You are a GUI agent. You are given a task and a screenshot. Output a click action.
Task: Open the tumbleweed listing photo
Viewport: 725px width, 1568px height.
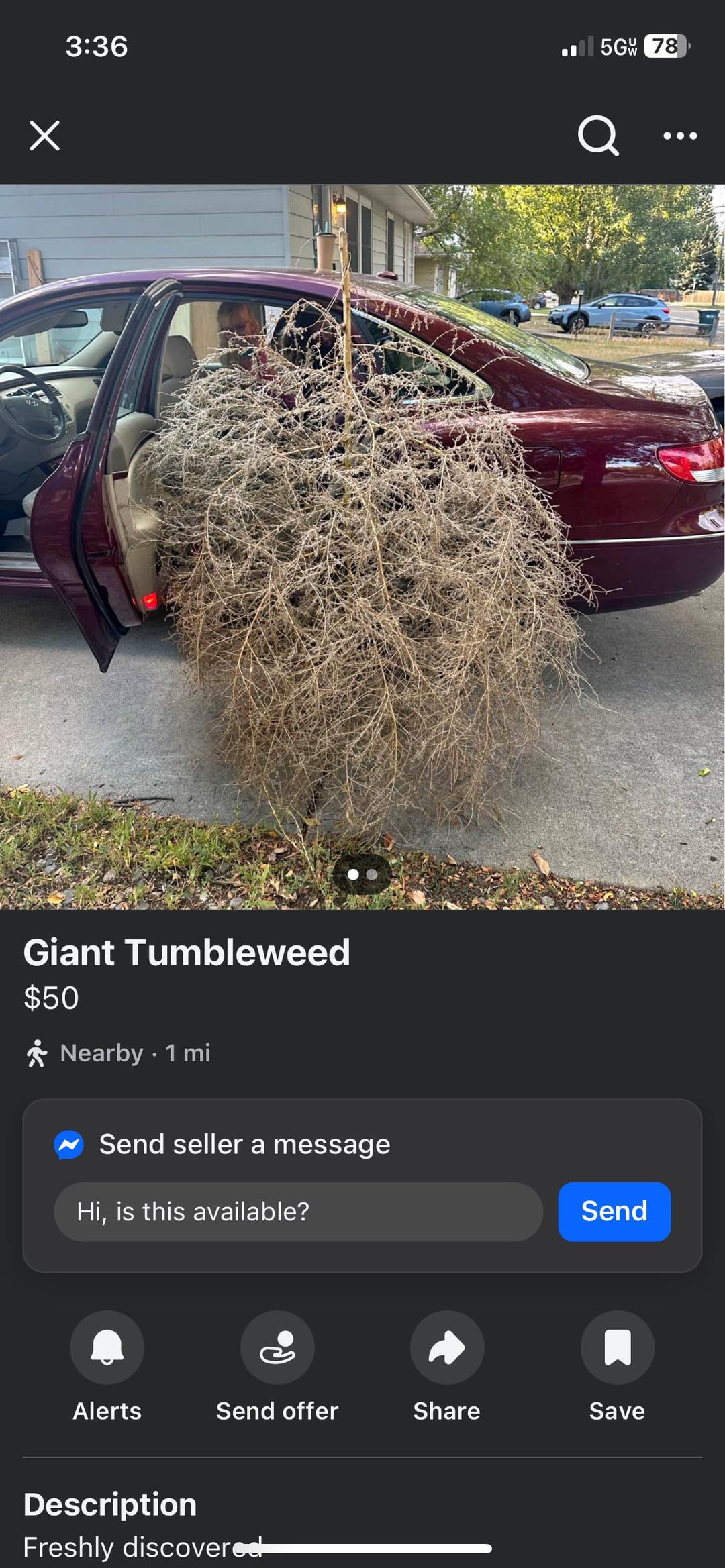click(362, 546)
